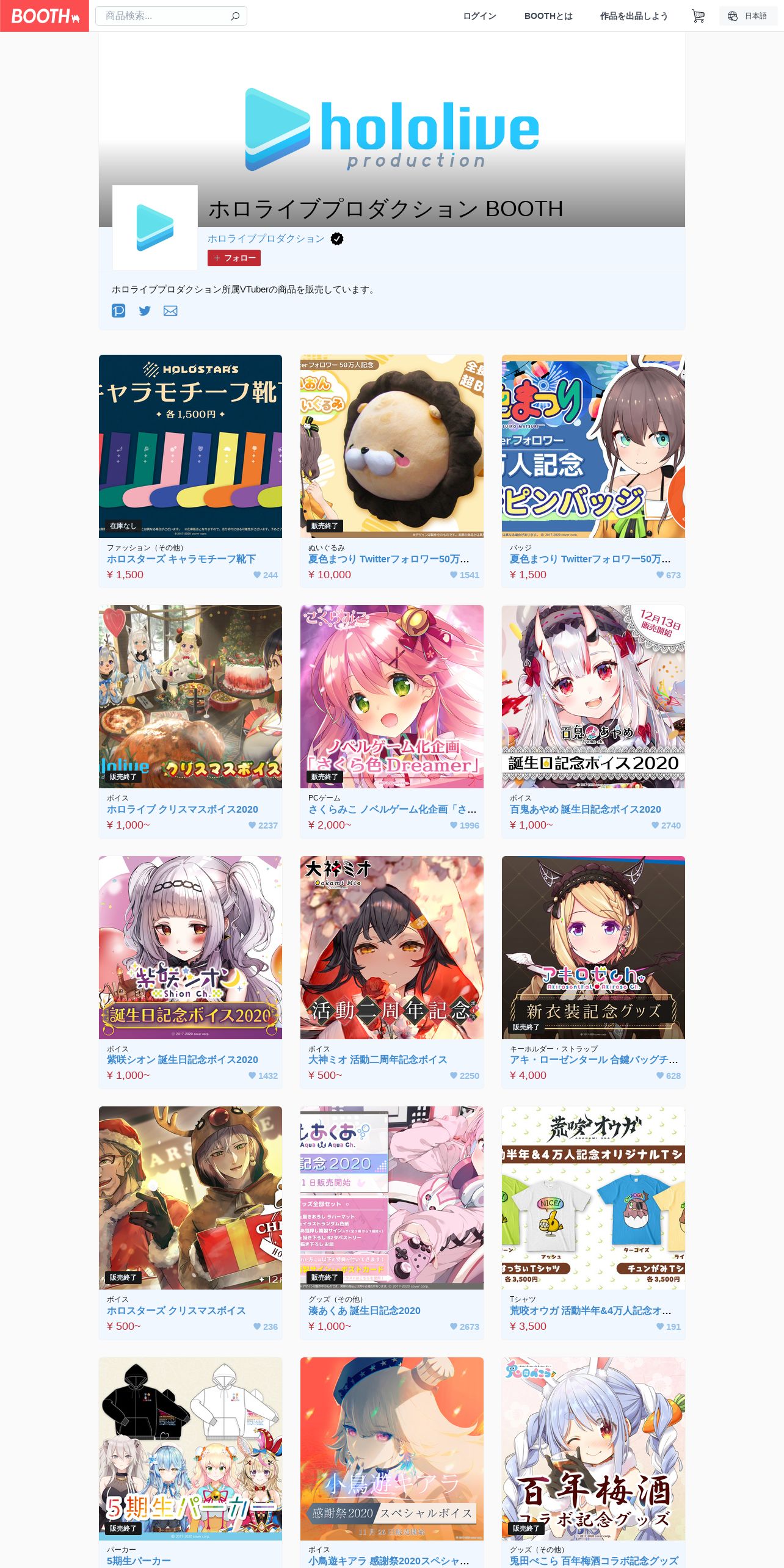The width and height of the screenshot is (784, 1568).
Task: Open the shop's Twitter icon
Action: 145,311
